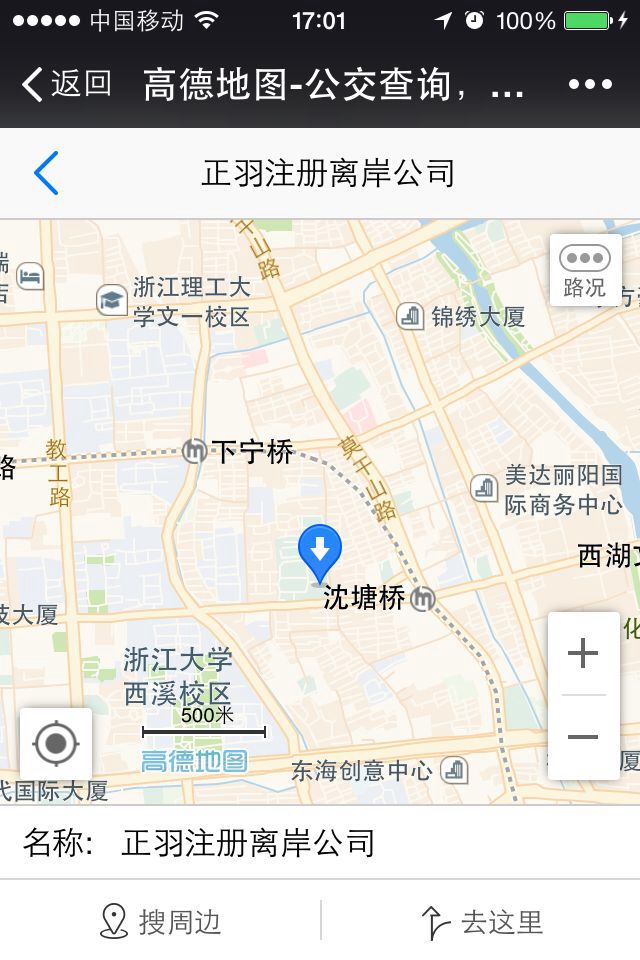Tap the blue back arrow
Viewport: 640px width, 960px height.
tap(46, 173)
